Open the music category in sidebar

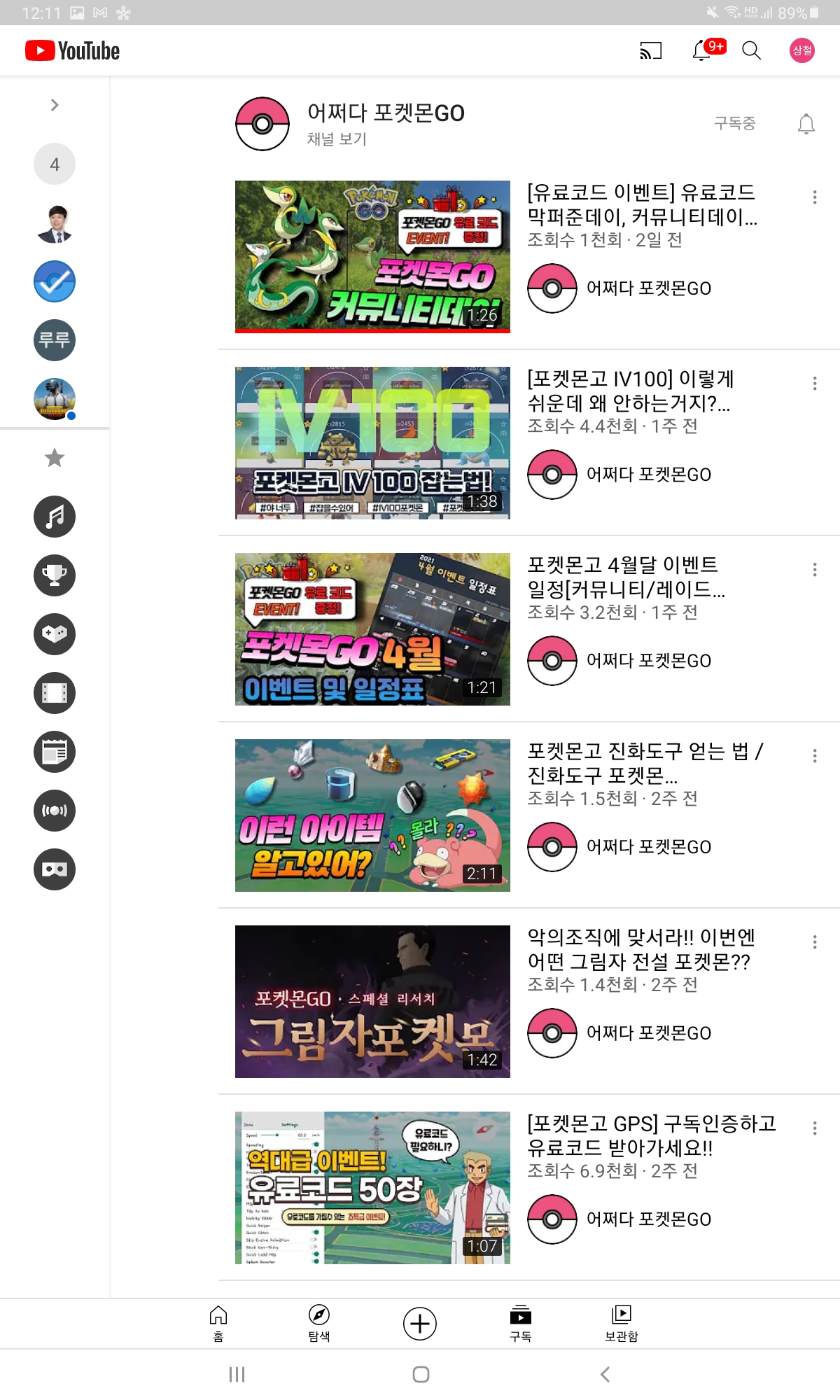point(55,517)
